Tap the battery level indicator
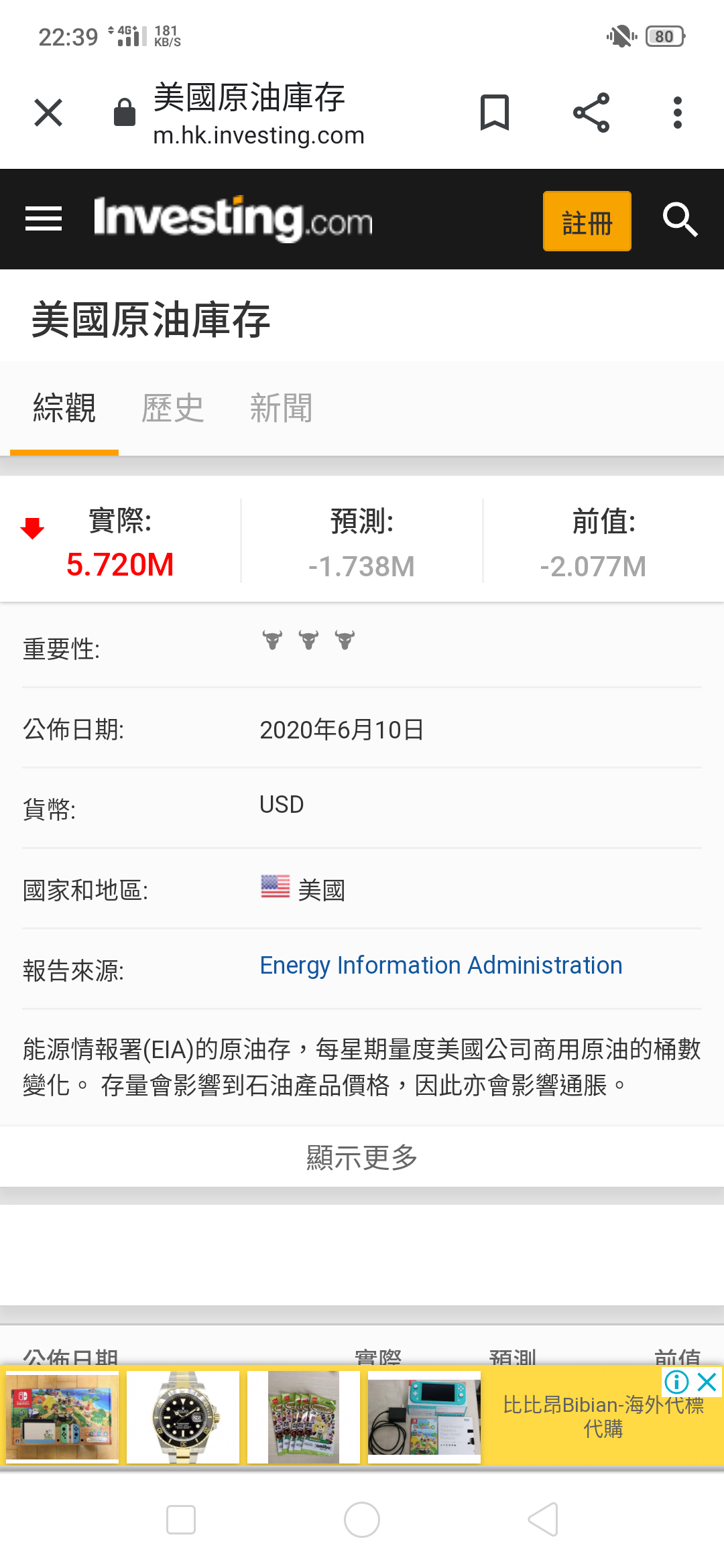Screen dimensions: 724x1568 coord(664,35)
